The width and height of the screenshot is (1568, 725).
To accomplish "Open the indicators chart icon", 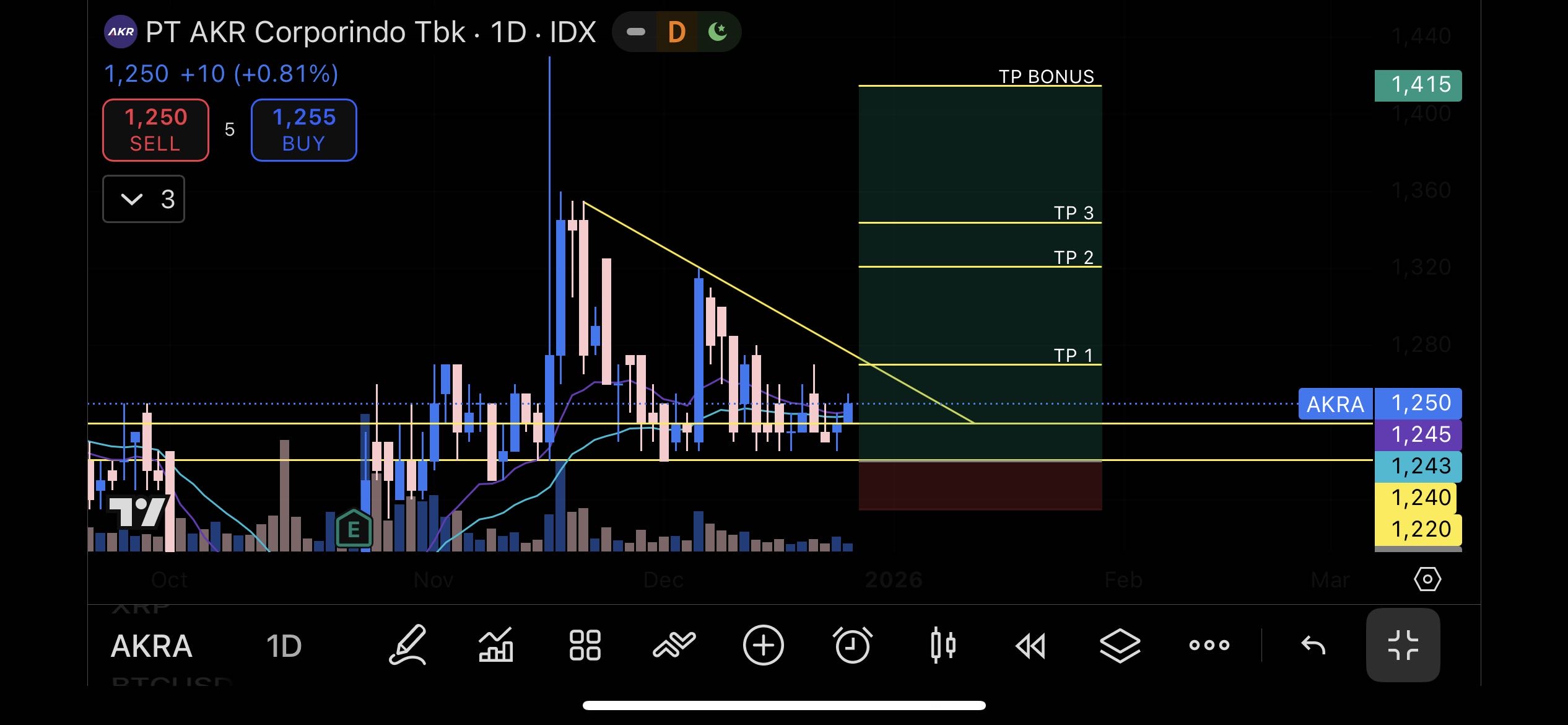I will [x=495, y=645].
